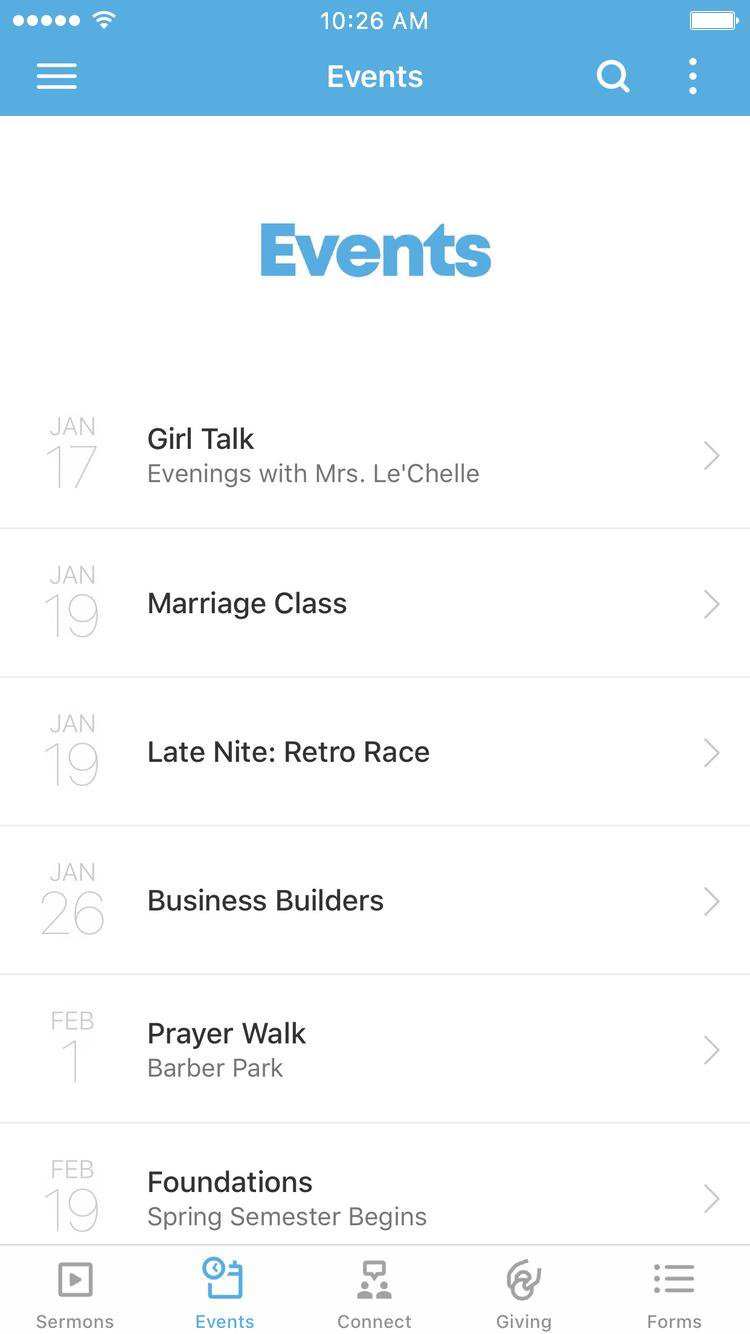The image size is (750, 1334).
Task: Expand the Business Builders entry
Action: [711, 900]
